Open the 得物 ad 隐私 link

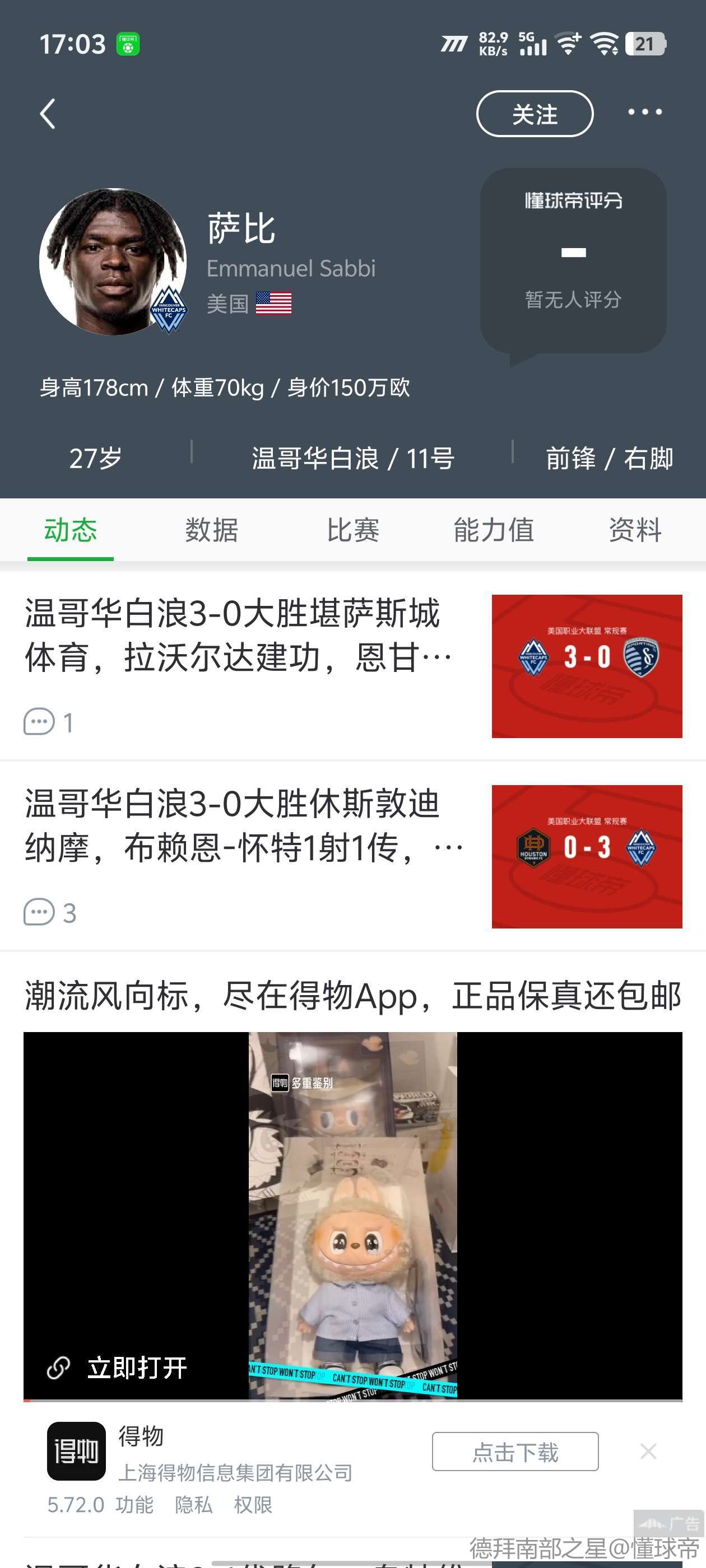(193, 1505)
